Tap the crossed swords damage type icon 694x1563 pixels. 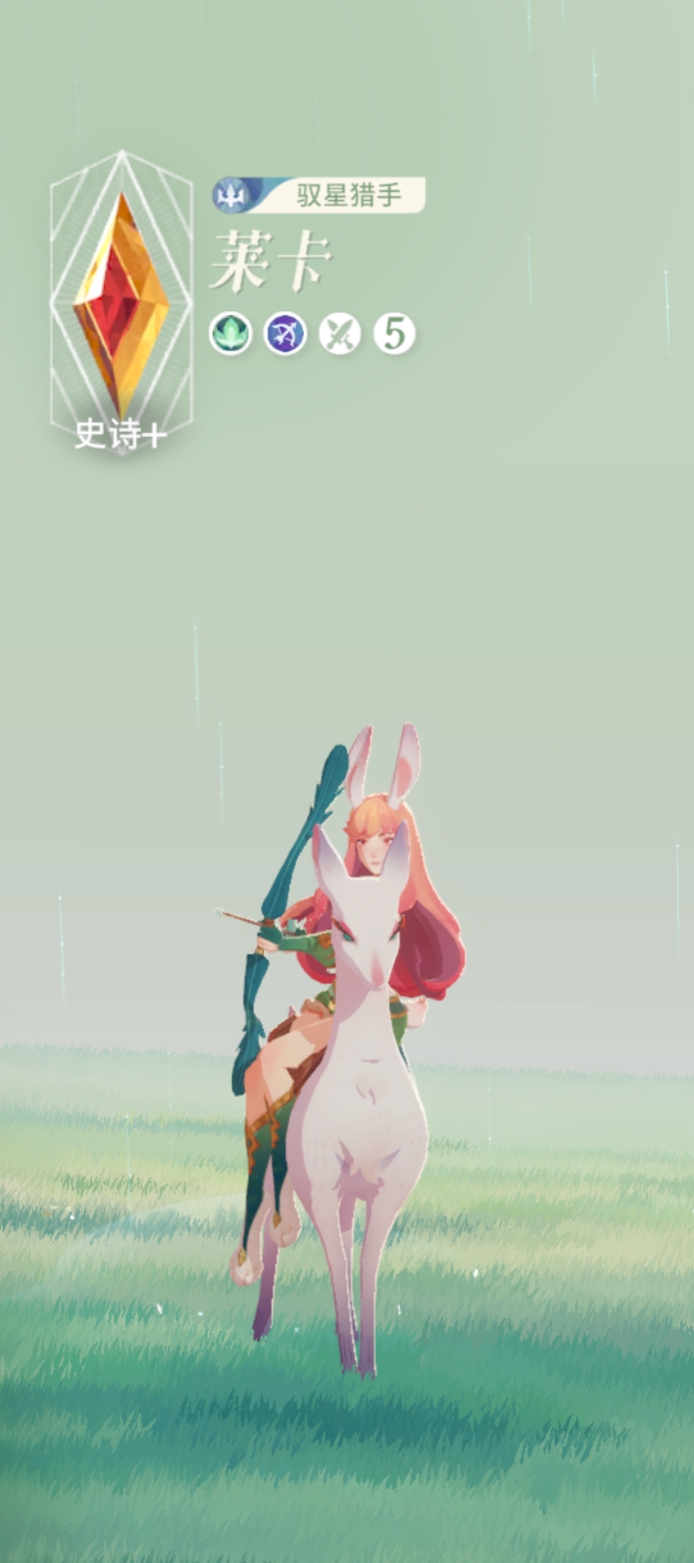click(340, 334)
